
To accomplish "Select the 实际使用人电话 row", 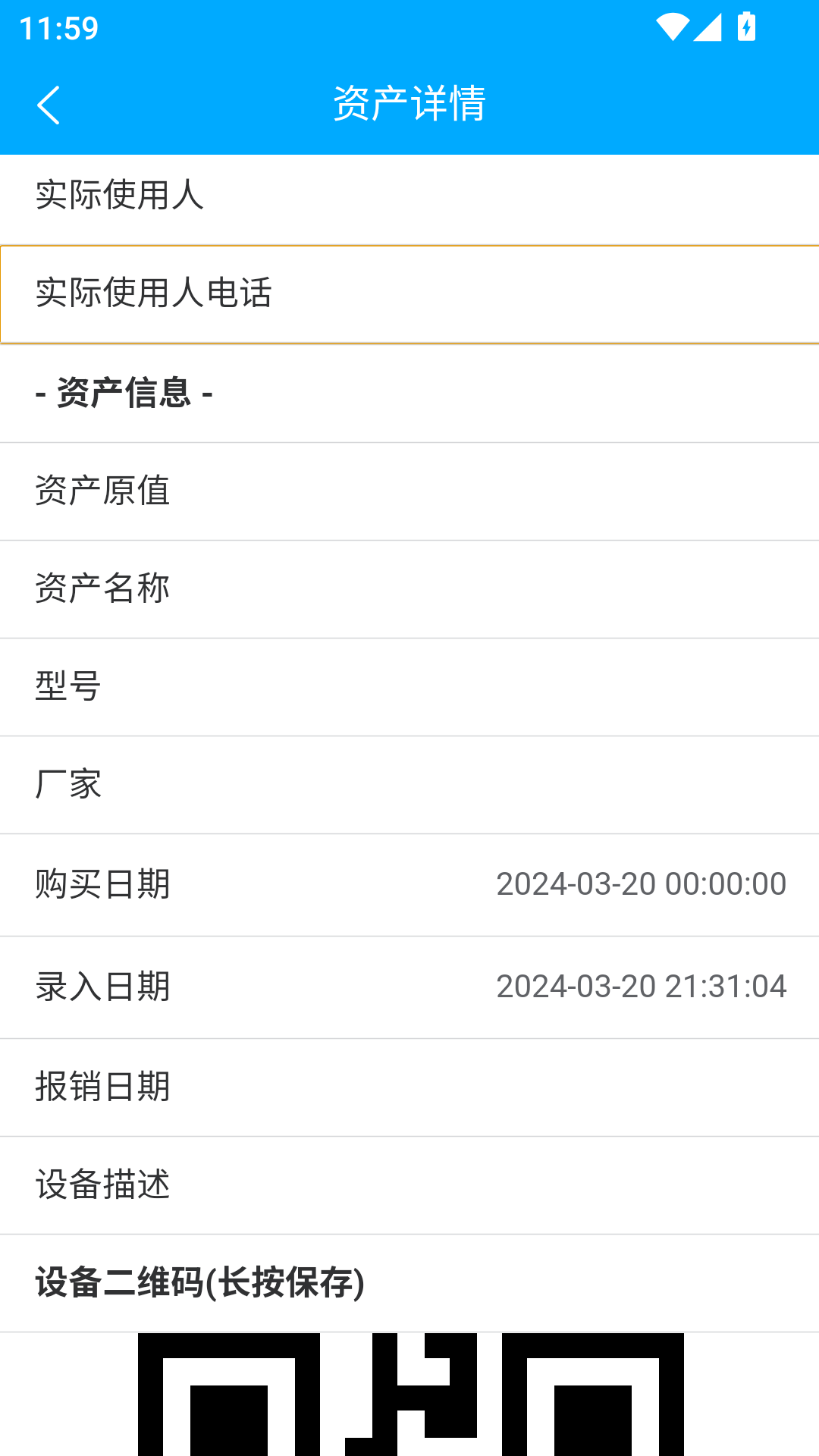I will [409, 294].
